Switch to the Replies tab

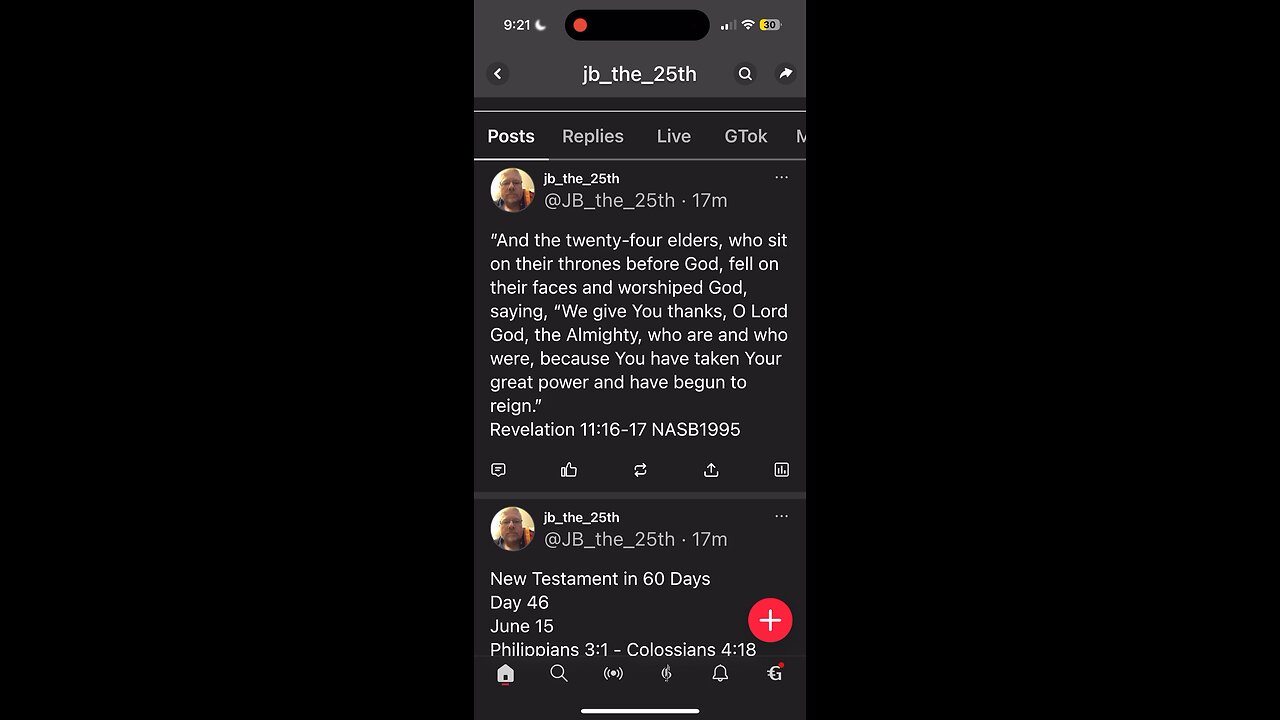(592, 136)
